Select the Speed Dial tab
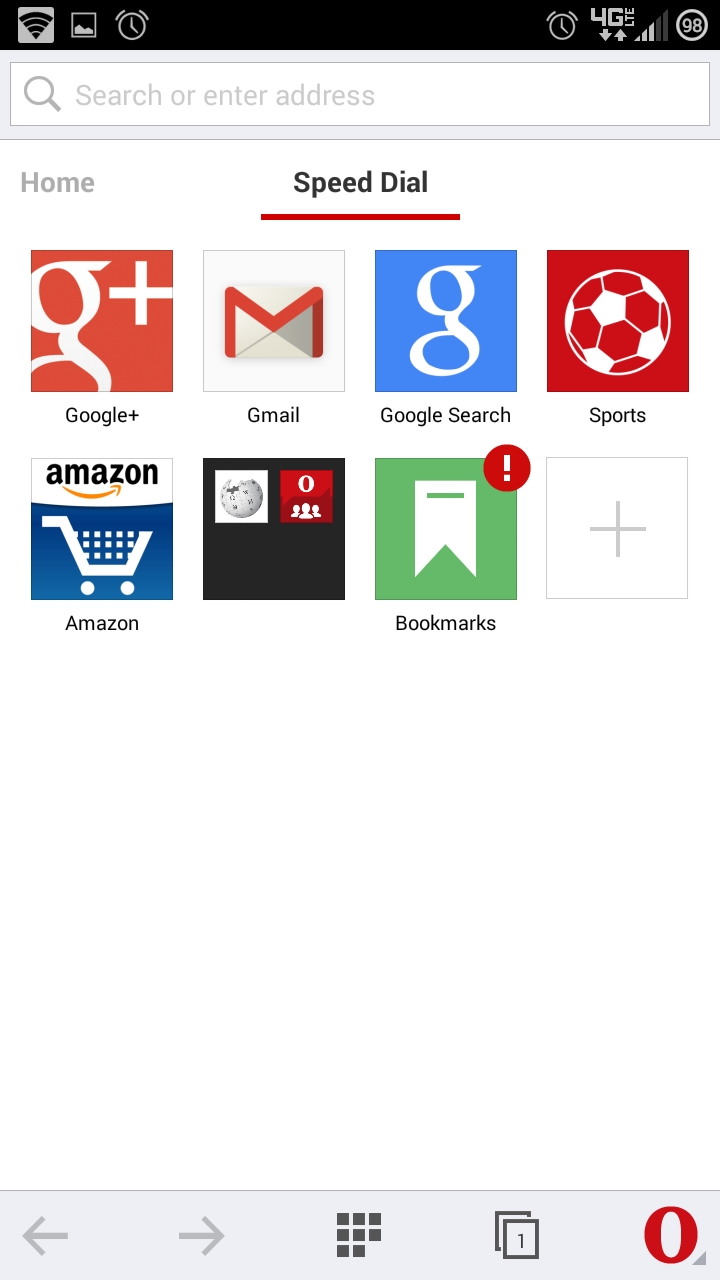This screenshot has width=720, height=1280. pos(360,183)
